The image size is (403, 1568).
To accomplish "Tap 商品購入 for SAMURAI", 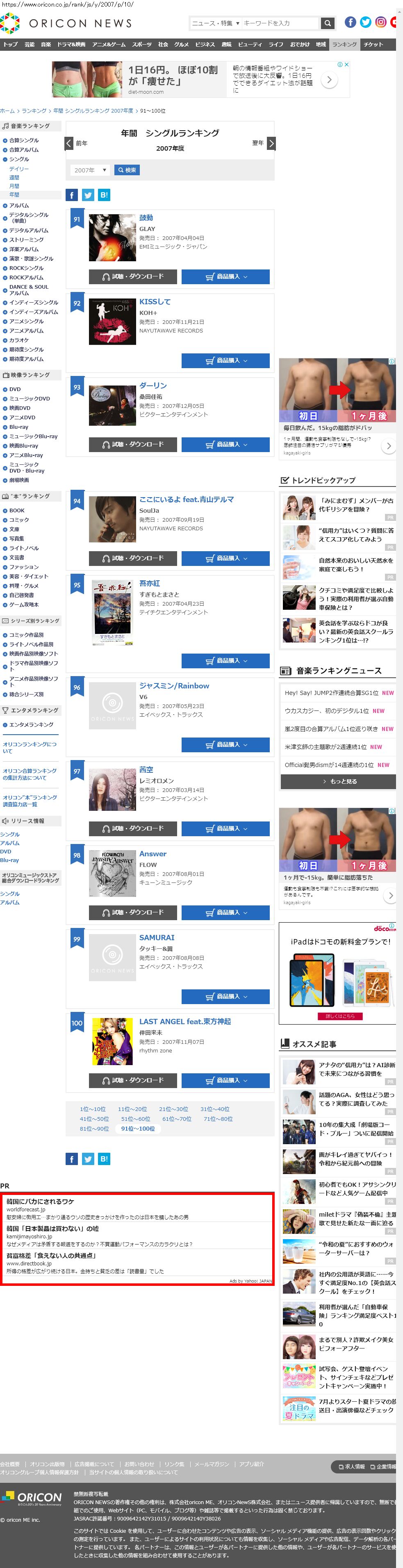I will [225, 996].
